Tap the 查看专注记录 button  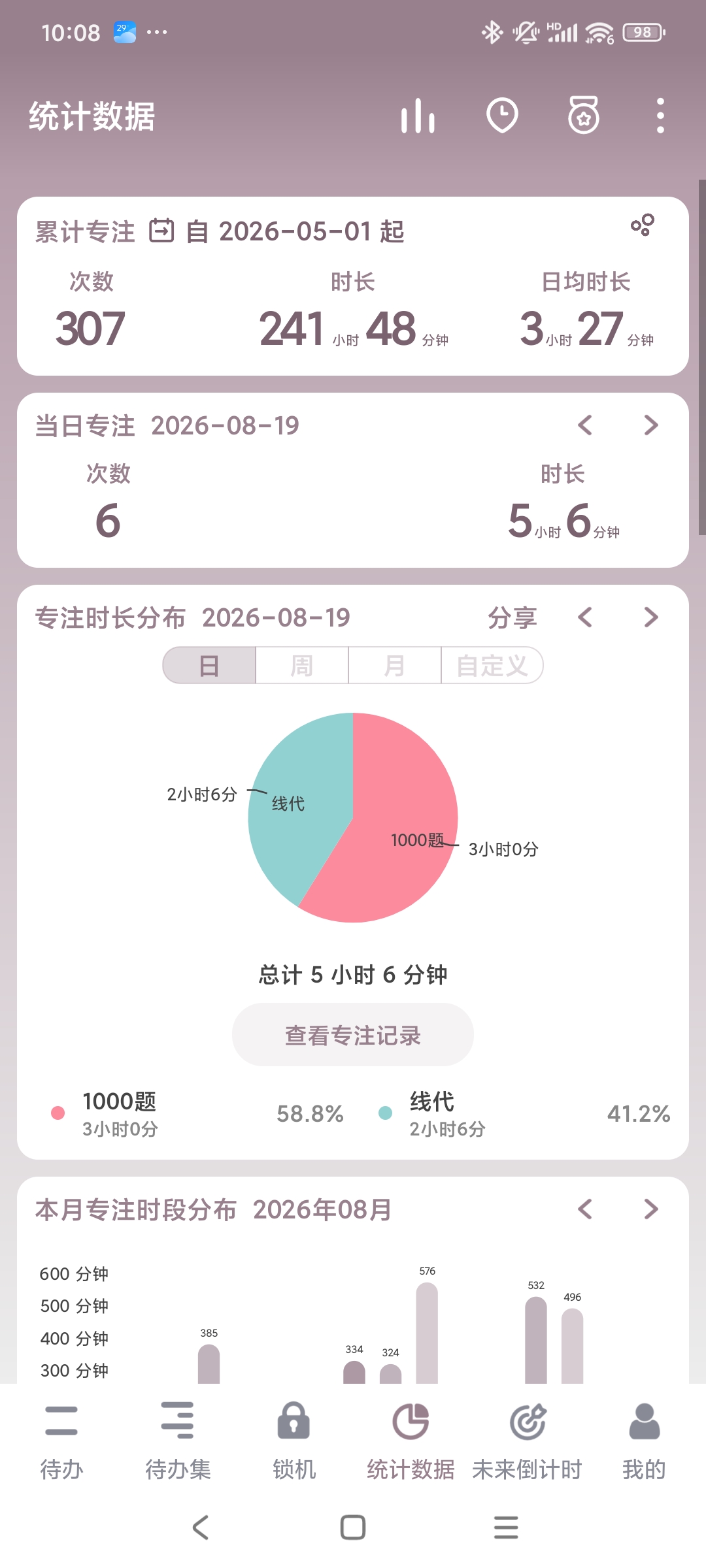(x=353, y=1035)
